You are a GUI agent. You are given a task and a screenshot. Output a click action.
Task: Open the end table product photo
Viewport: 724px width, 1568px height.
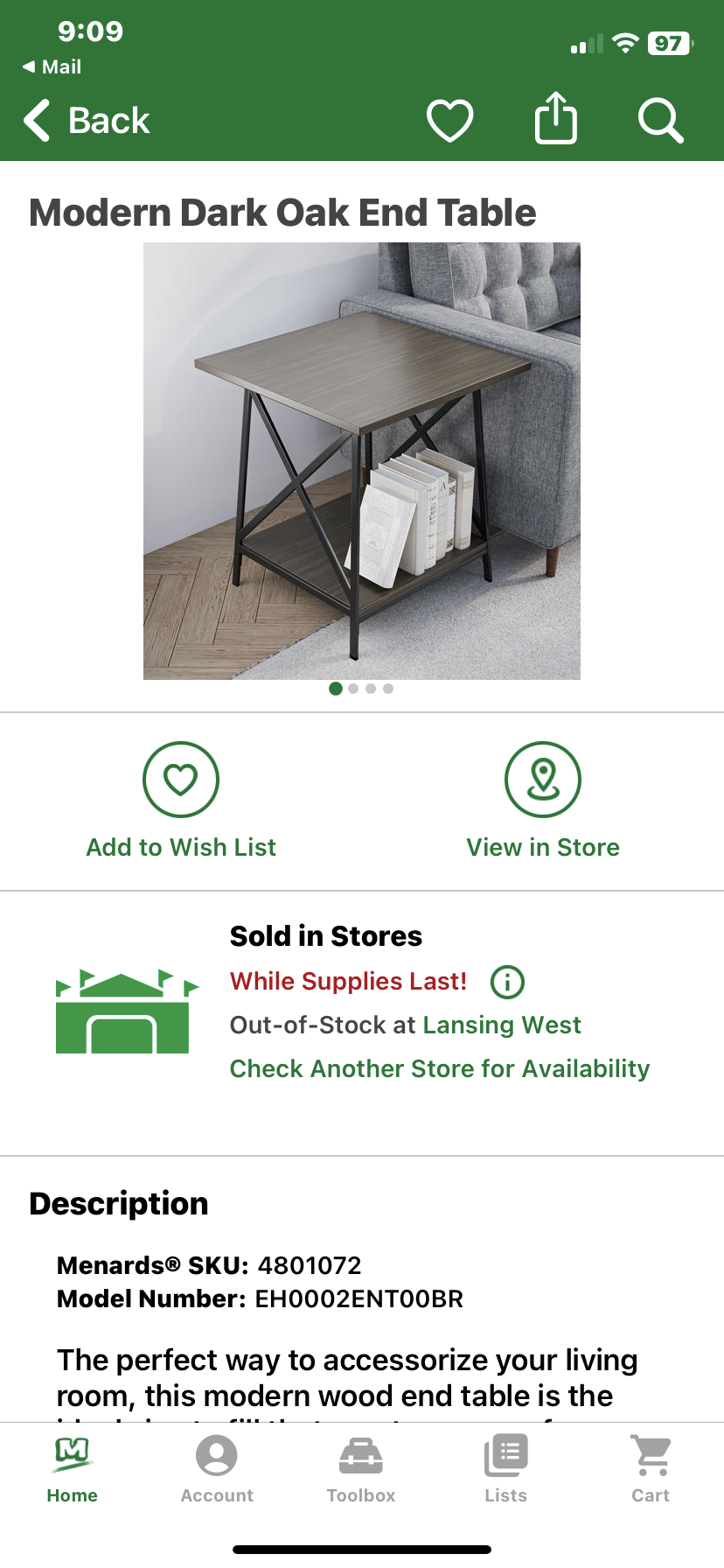362,461
